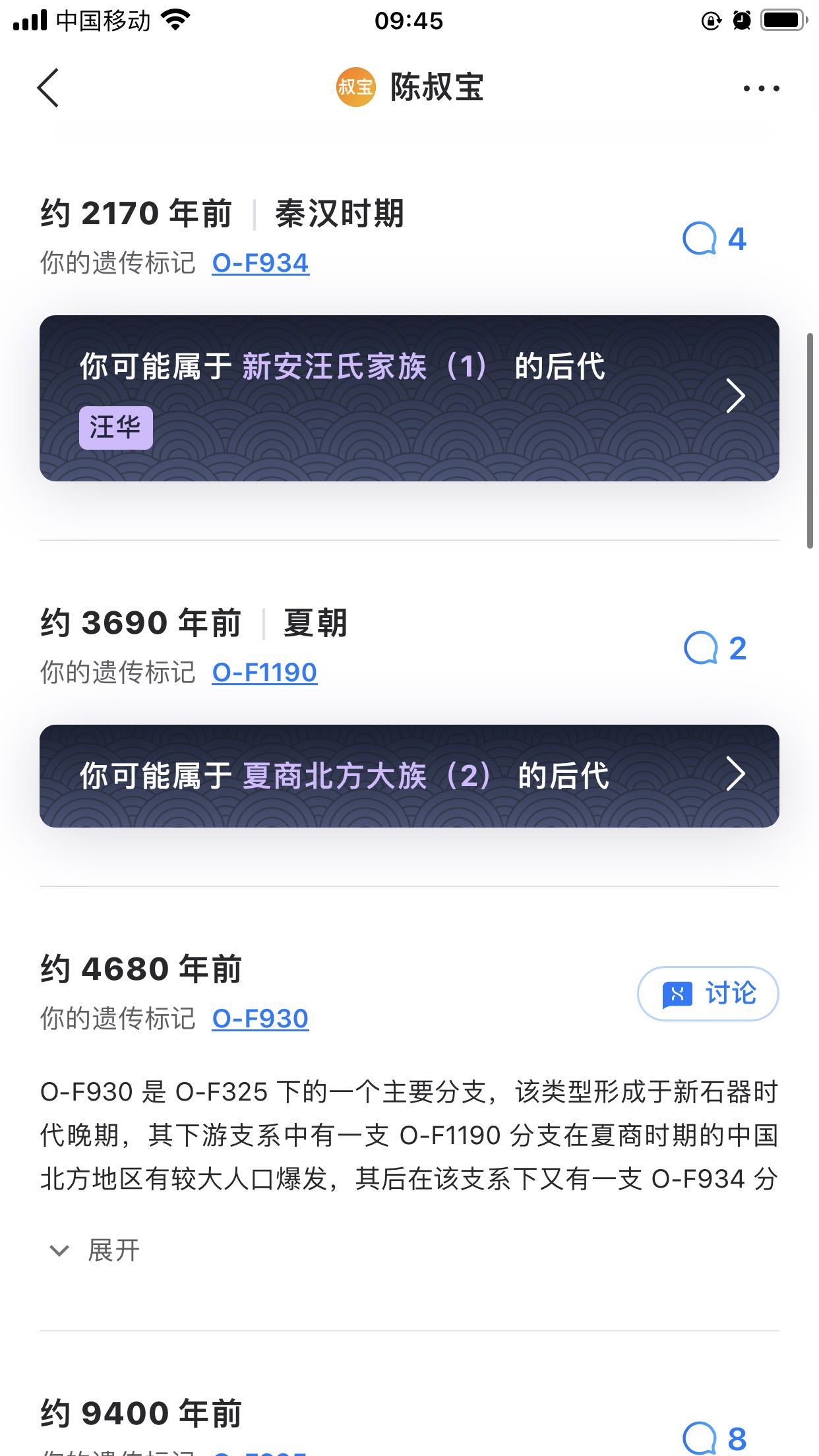Open the O-F1190 genetic marker link
Screen dimensions: 819x1456
coord(264,673)
